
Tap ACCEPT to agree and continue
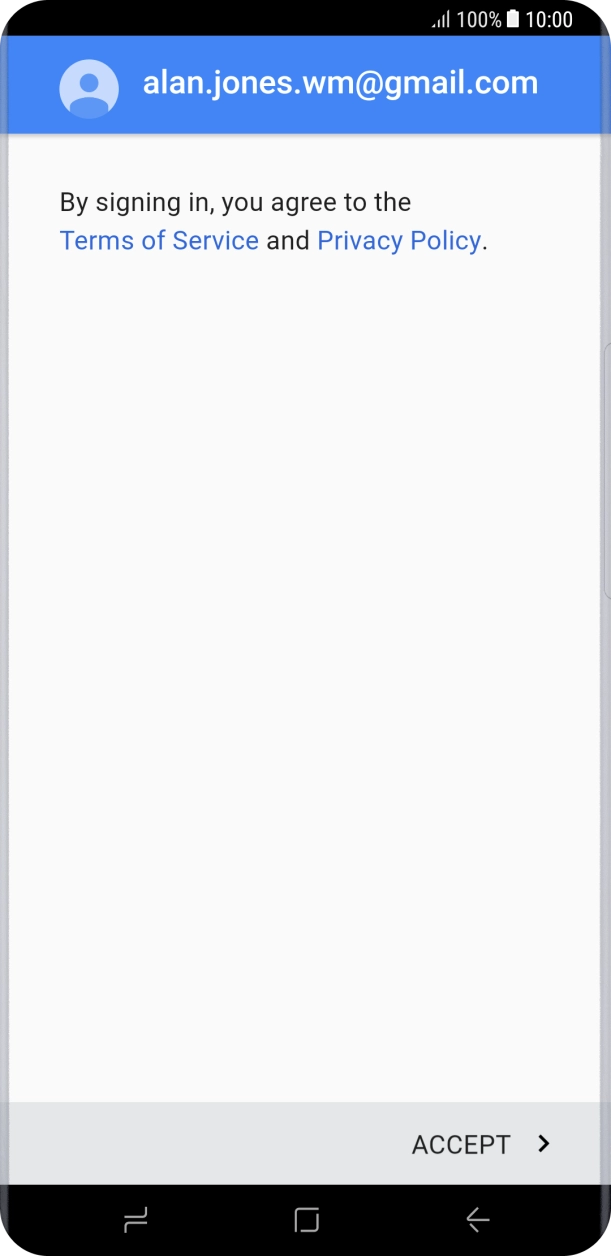tap(481, 1144)
